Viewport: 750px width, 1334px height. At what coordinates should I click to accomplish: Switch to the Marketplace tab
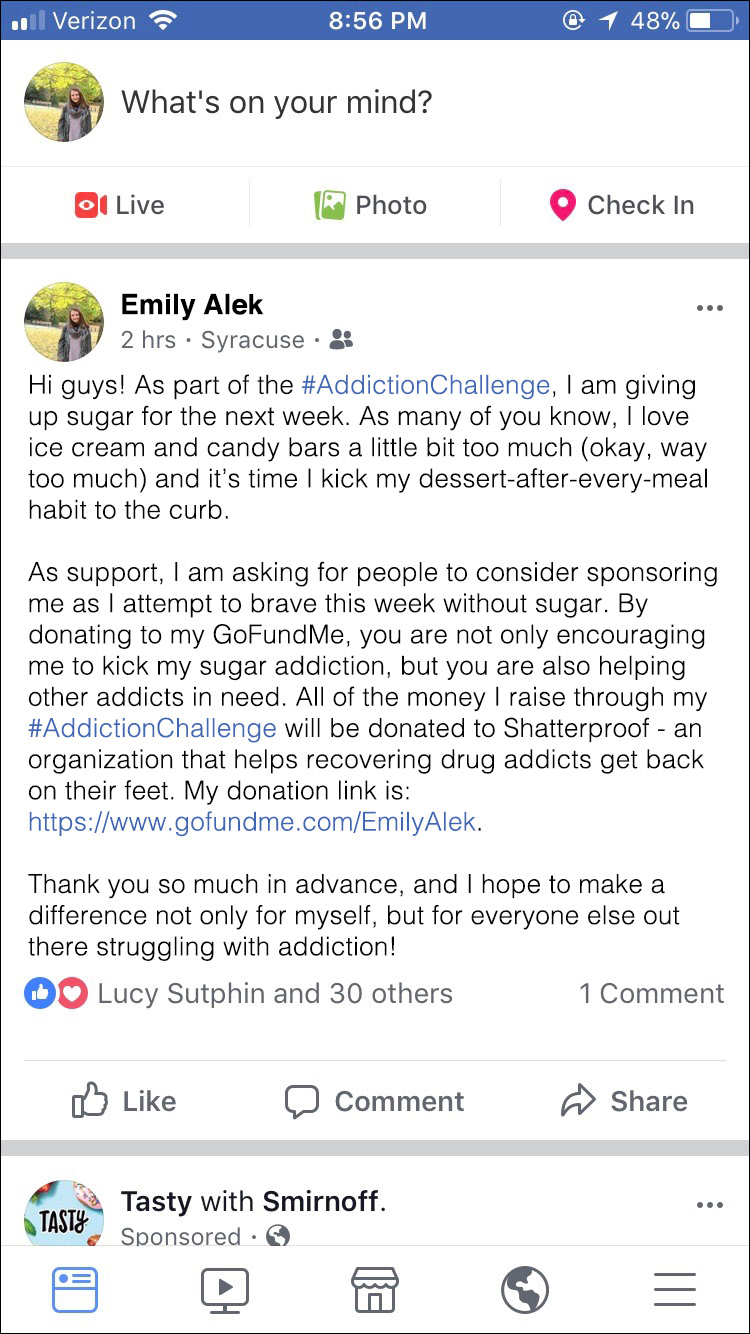pos(375,1289)
